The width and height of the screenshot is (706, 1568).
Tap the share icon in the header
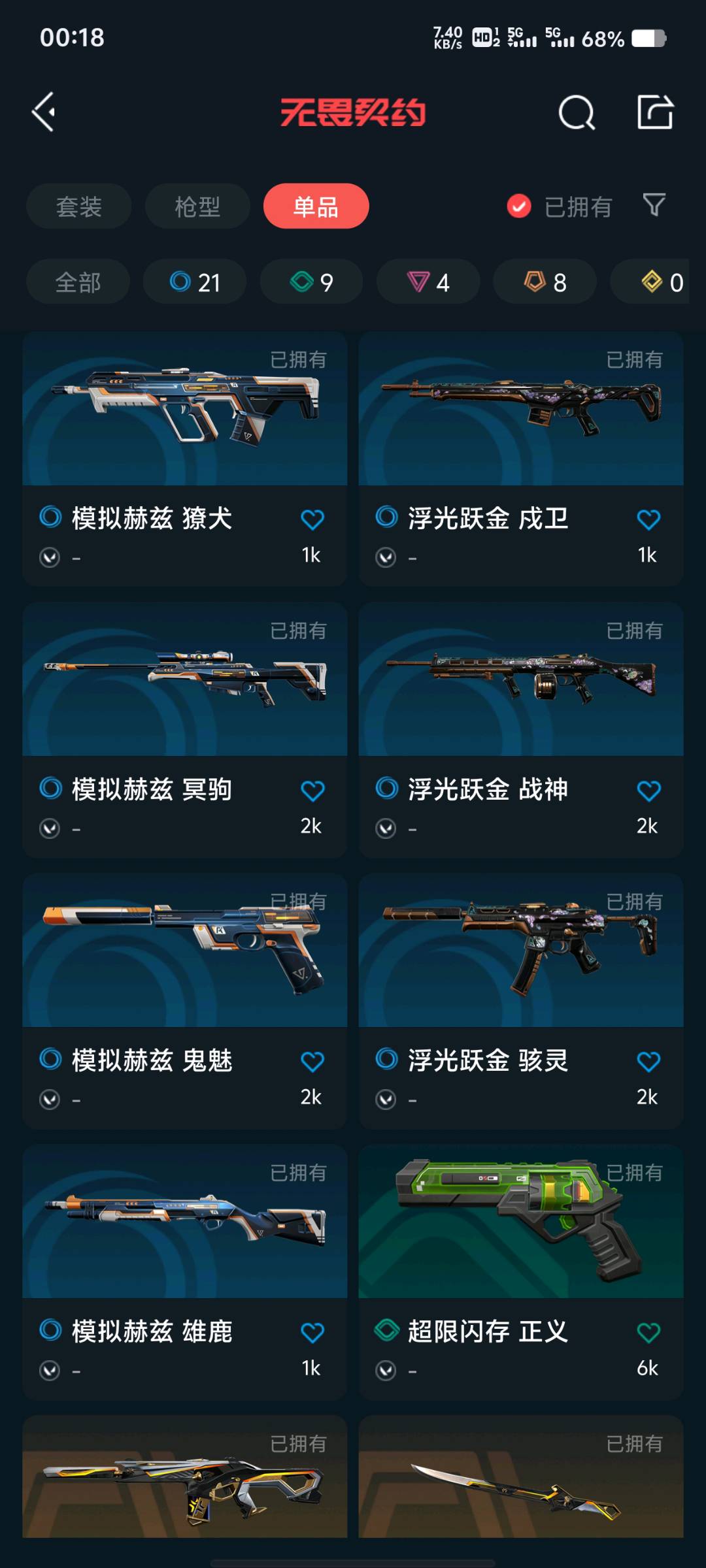click(x=655, y=112)
